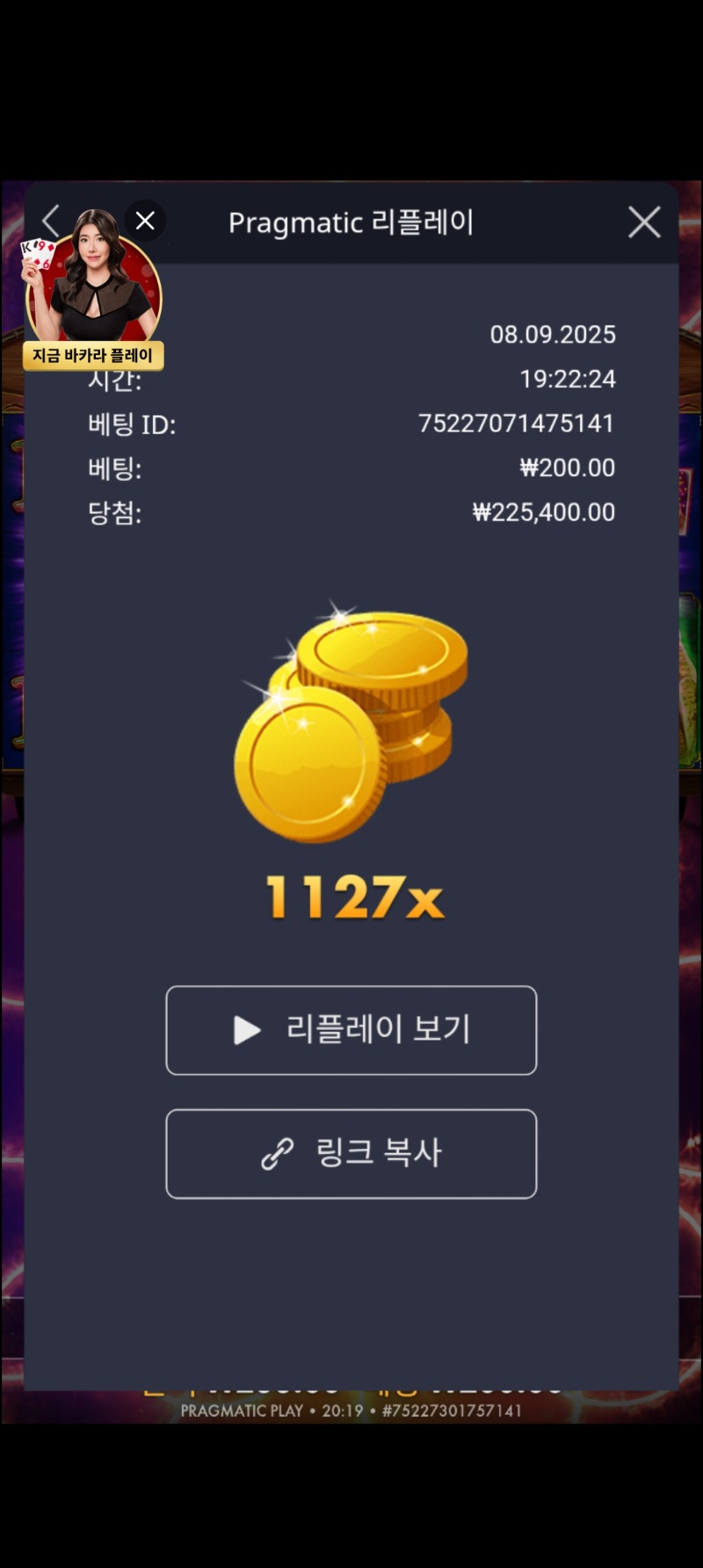
Task: Close the Pragmatic replay dialog
Action: pos(644,222)
